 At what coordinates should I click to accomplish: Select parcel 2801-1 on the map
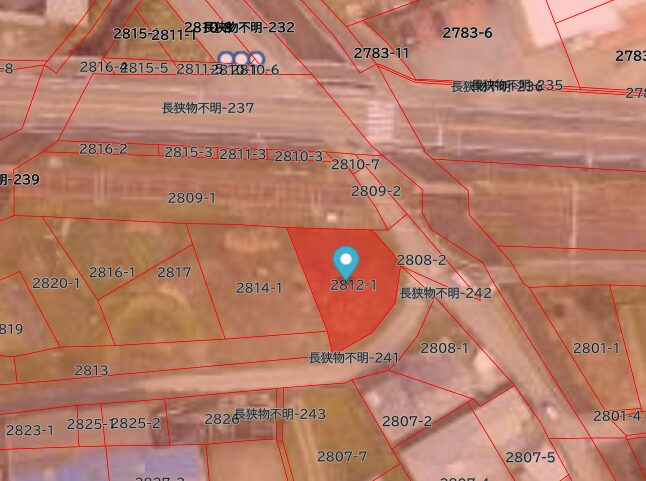pos(596,348)
